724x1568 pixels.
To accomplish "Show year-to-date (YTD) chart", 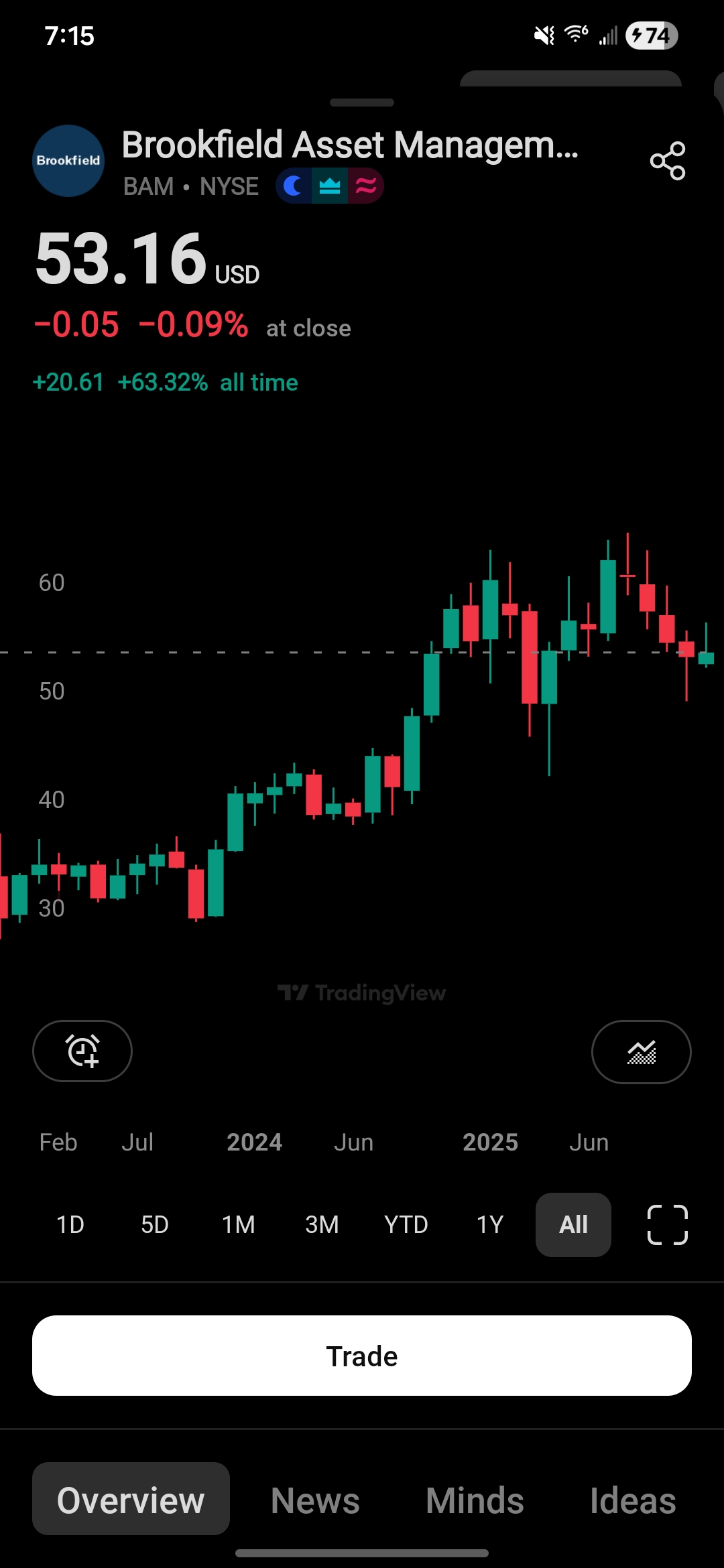I will pyautogui.click(x=406, y=1225).
